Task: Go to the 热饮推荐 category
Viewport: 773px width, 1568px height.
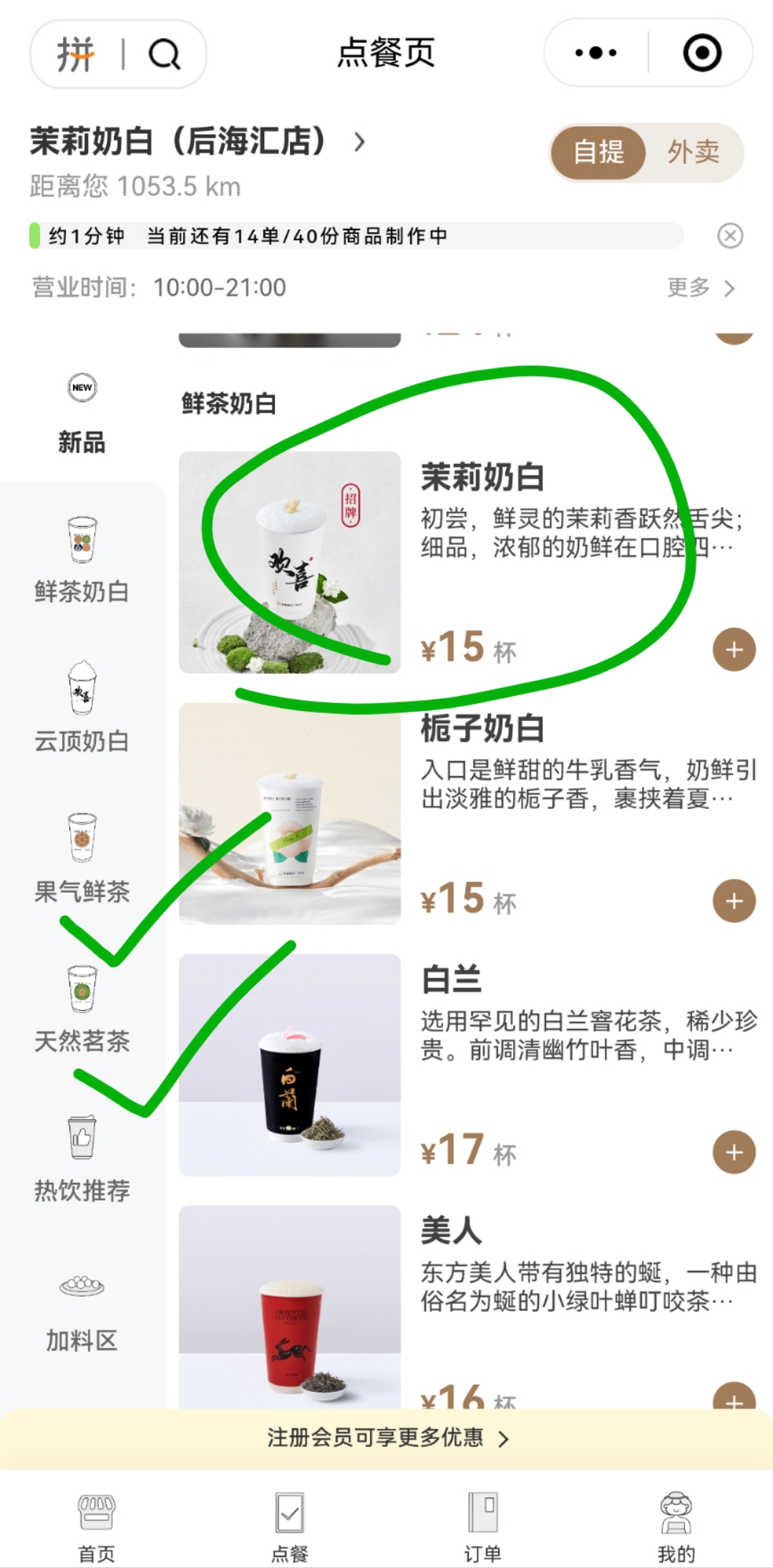Action: [82, 1157]
